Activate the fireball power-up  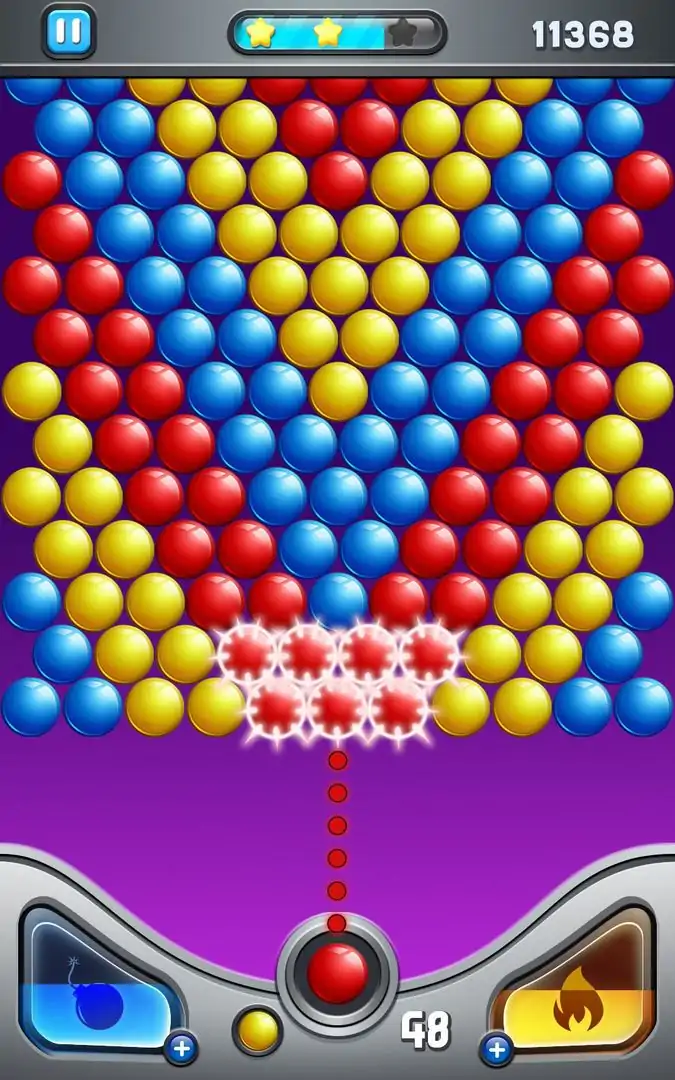[x=575, y=990]
